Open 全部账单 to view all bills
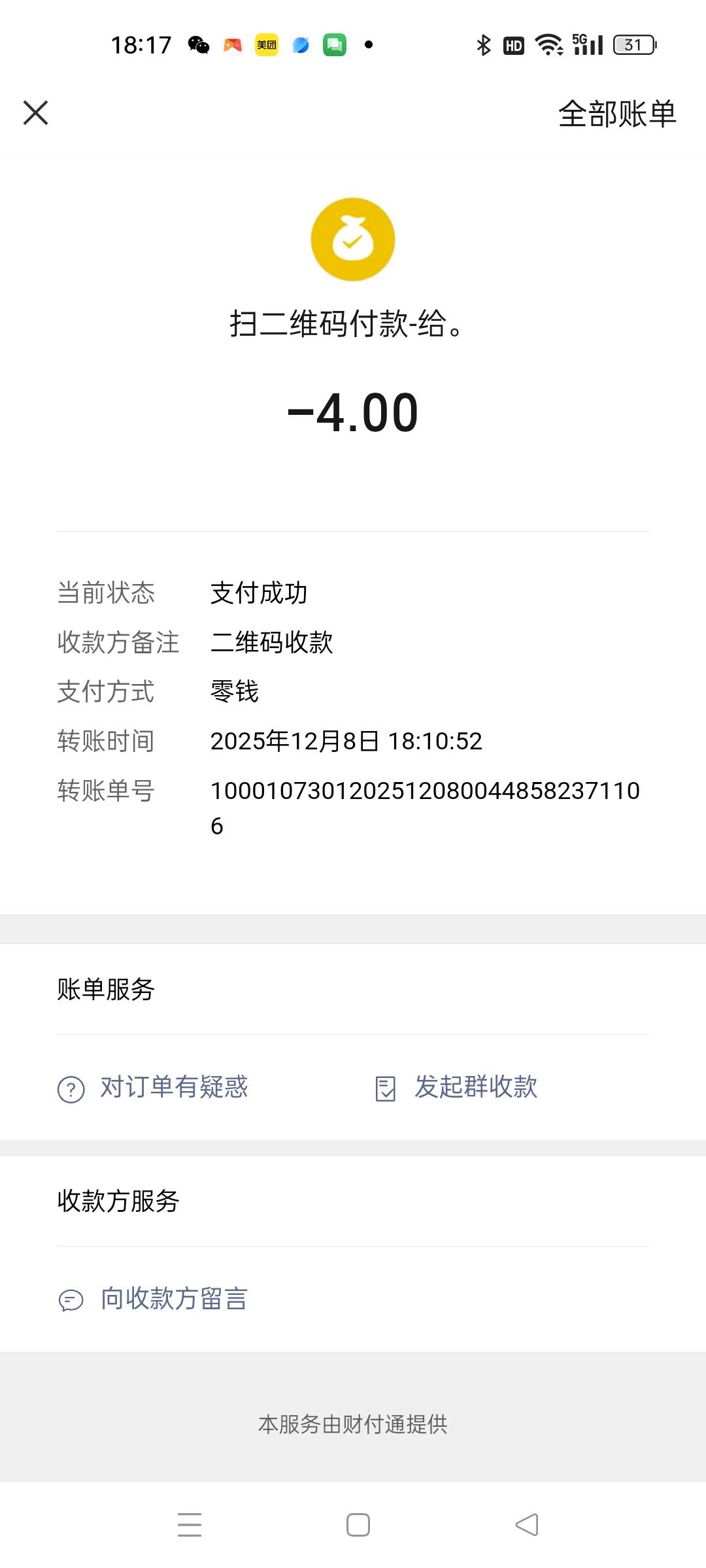Image resolution: width=706 pixels, height=1568 pixels. [616, 112]
